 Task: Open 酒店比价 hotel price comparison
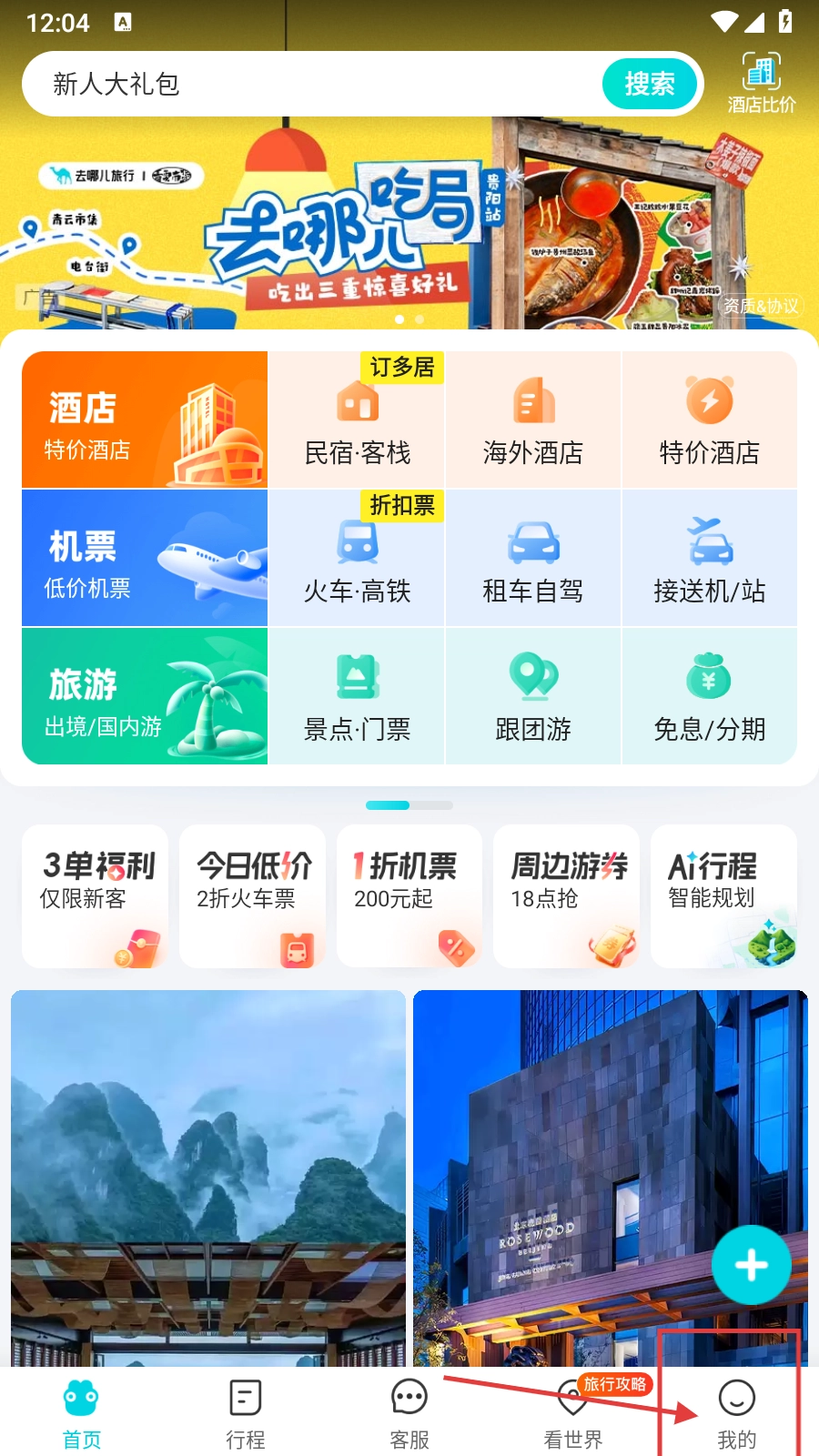(x=762, y=83)
